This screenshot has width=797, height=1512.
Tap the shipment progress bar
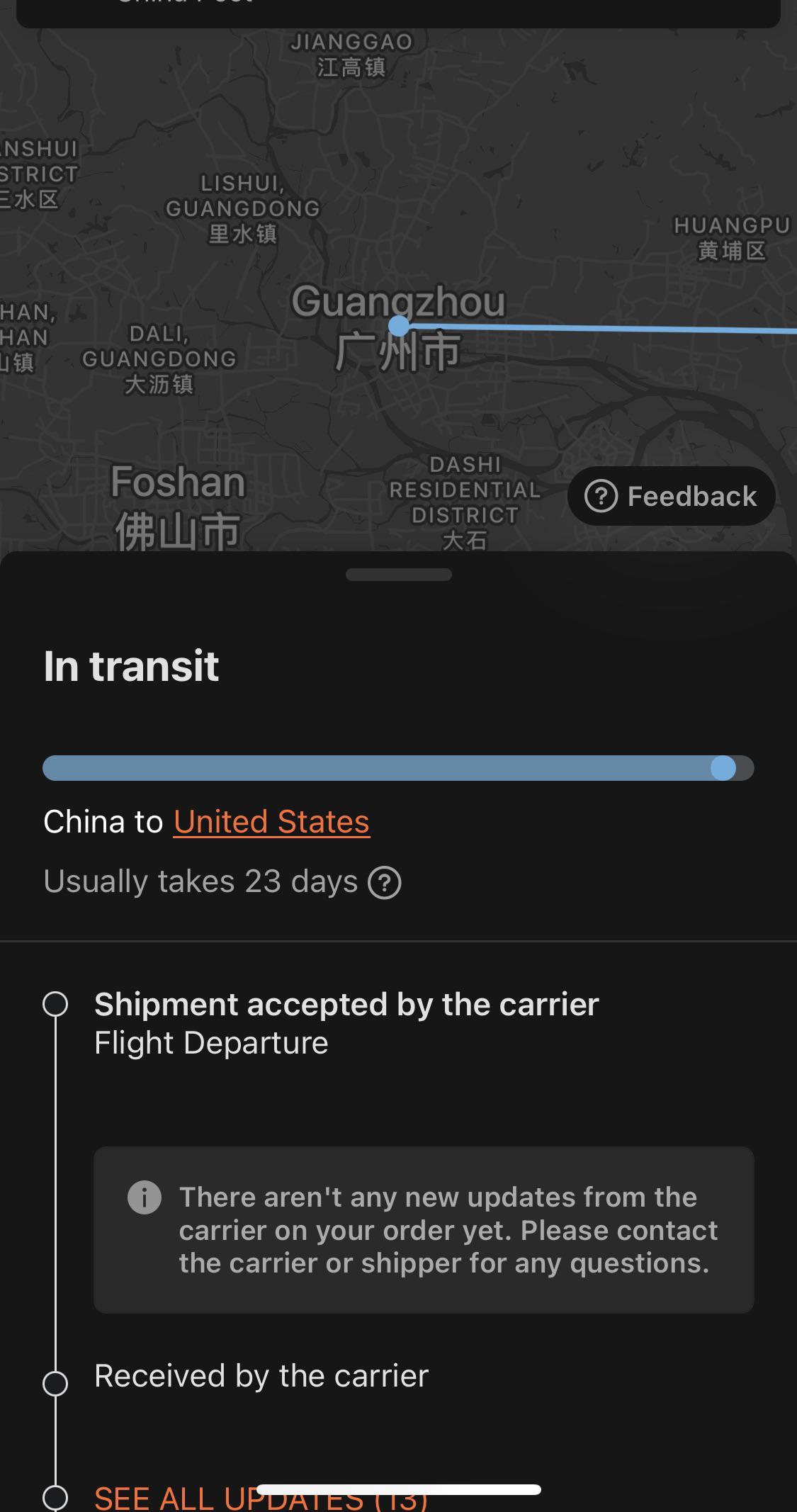(398, 767)
